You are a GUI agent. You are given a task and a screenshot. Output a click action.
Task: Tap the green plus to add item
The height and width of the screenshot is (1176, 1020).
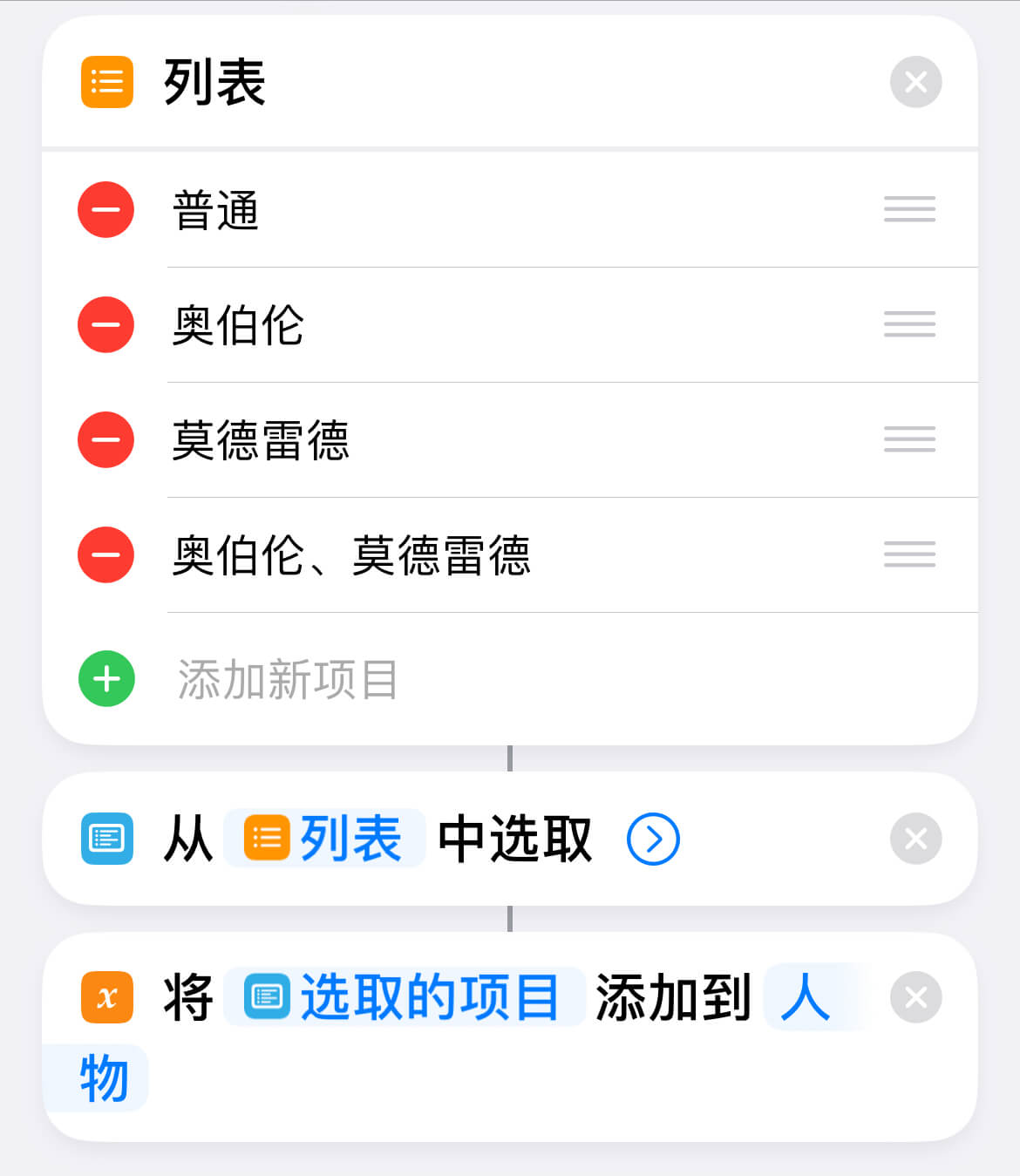pyautogui.click(x=106, y=679)
